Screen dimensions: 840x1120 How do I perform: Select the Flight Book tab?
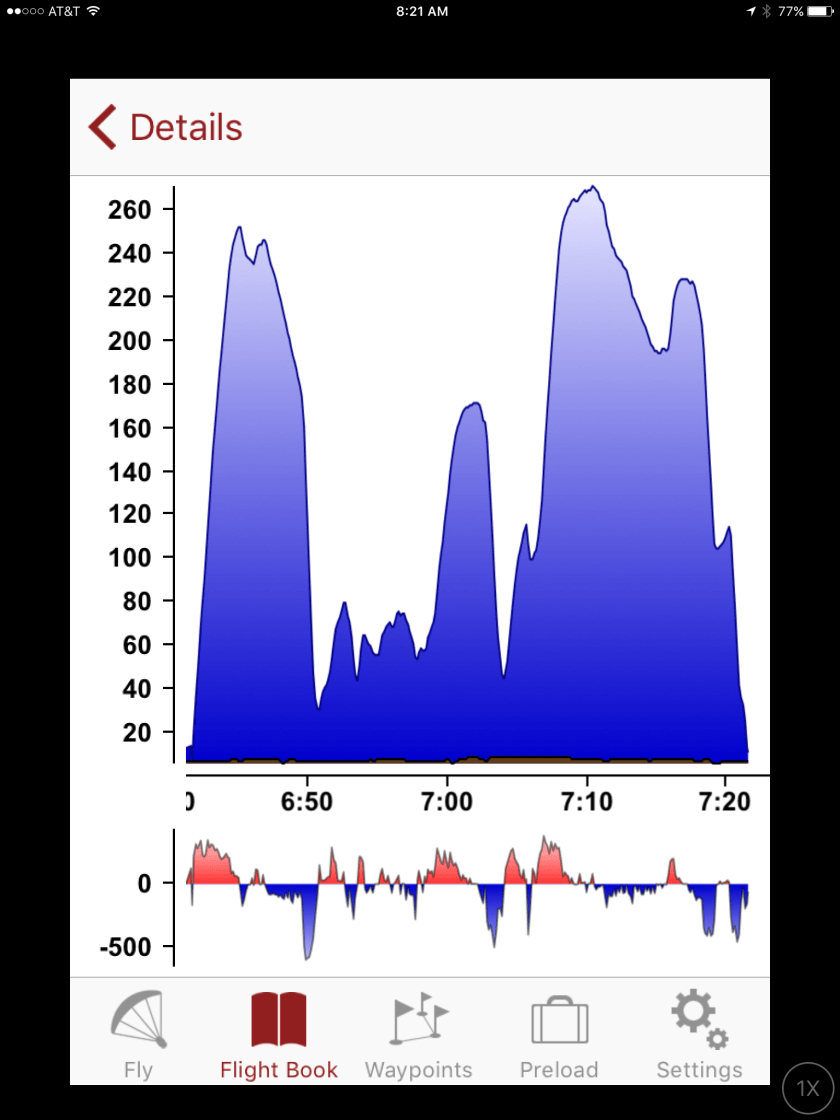(279, 1033)
